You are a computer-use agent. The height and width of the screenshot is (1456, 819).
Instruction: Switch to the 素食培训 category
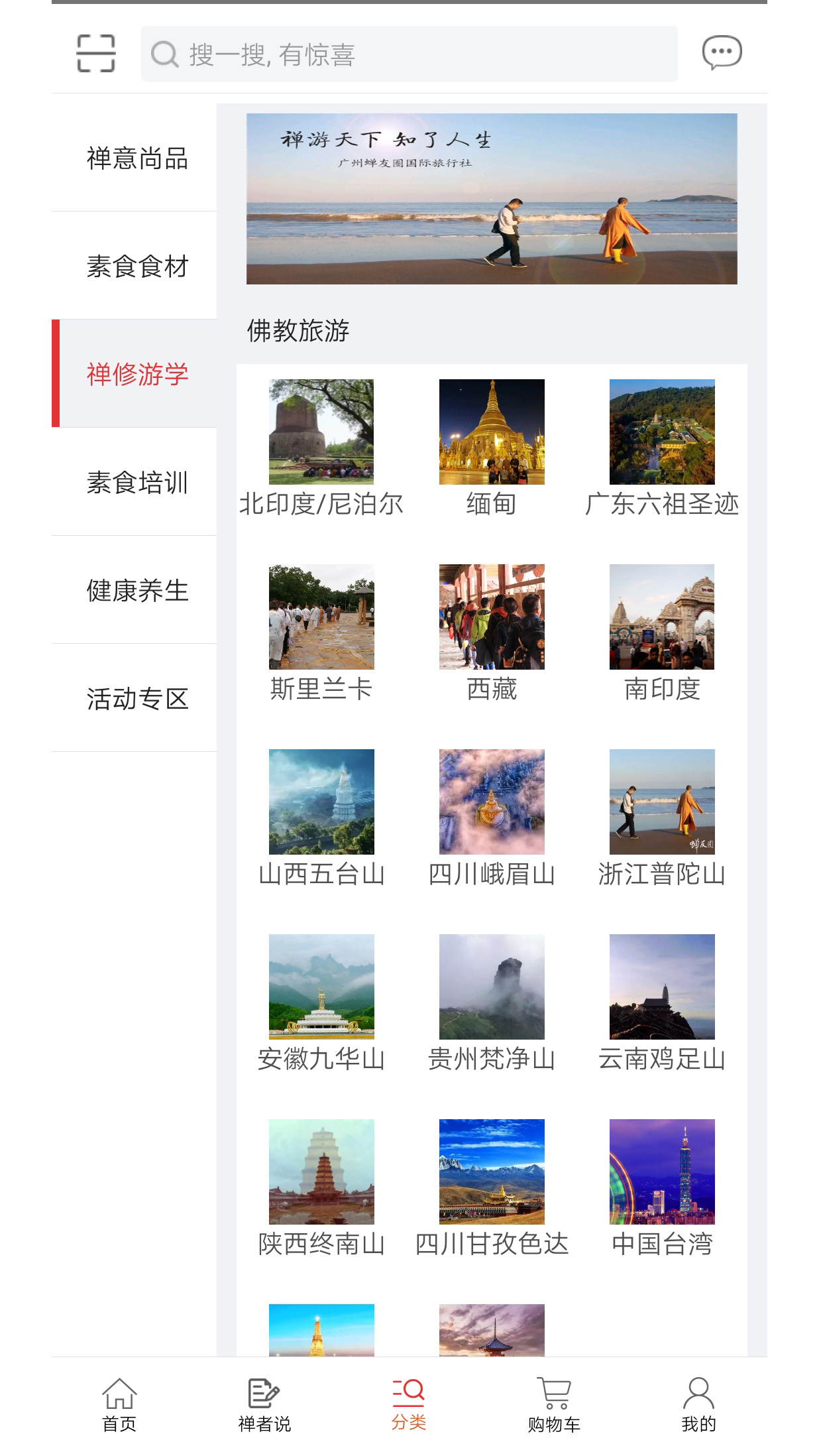(x=137, y=482)
